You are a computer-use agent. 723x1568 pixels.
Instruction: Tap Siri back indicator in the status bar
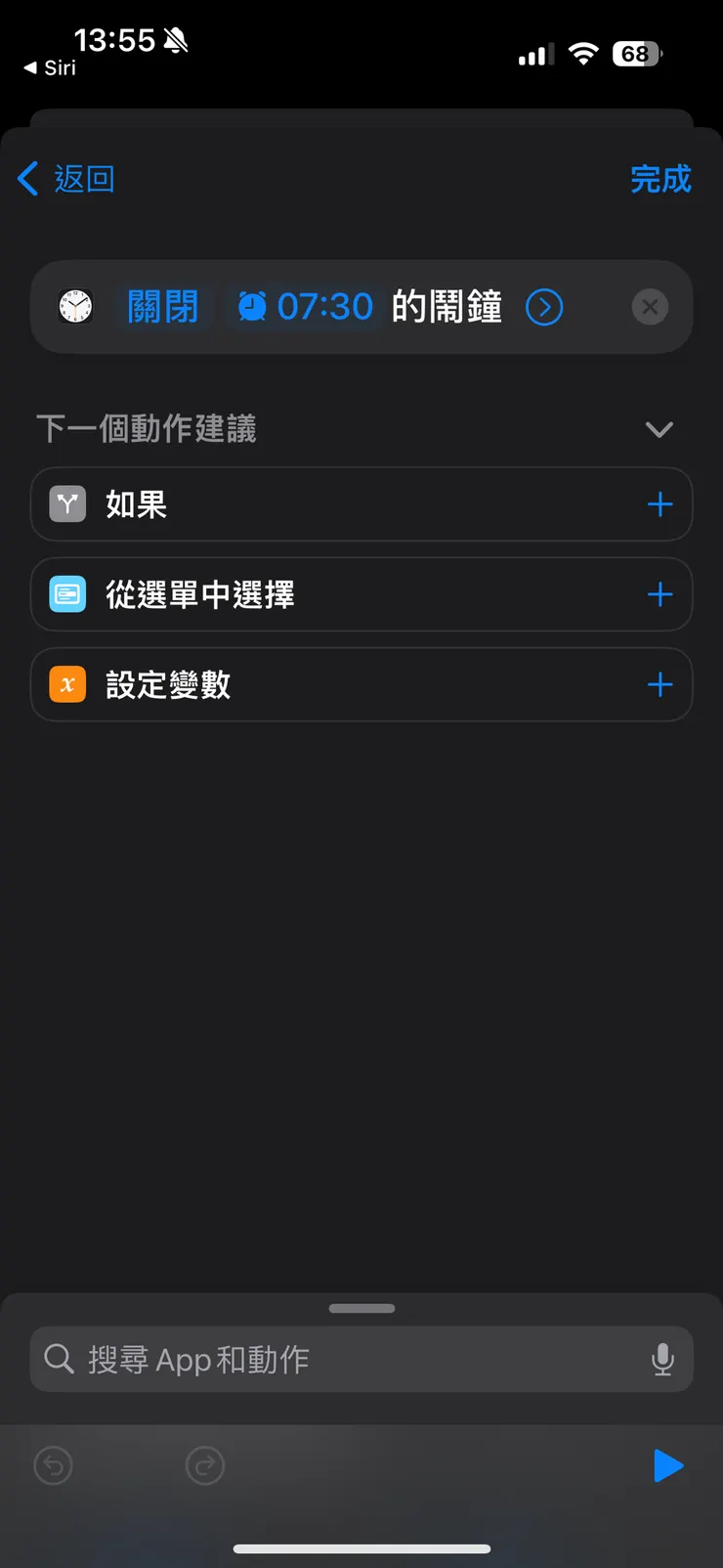pyautogui.click(x=46, y=67)
